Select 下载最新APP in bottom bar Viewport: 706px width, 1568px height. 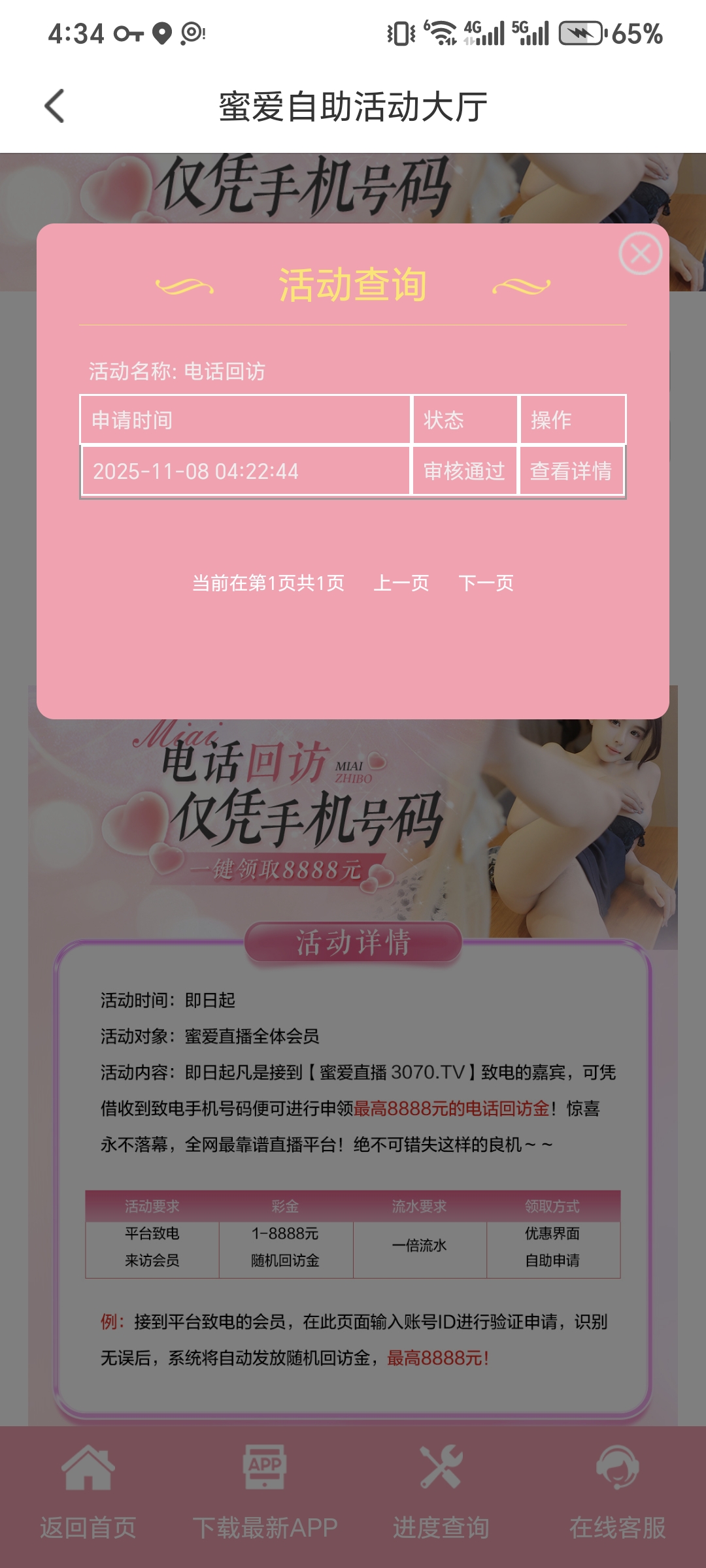click(265, 1496)
